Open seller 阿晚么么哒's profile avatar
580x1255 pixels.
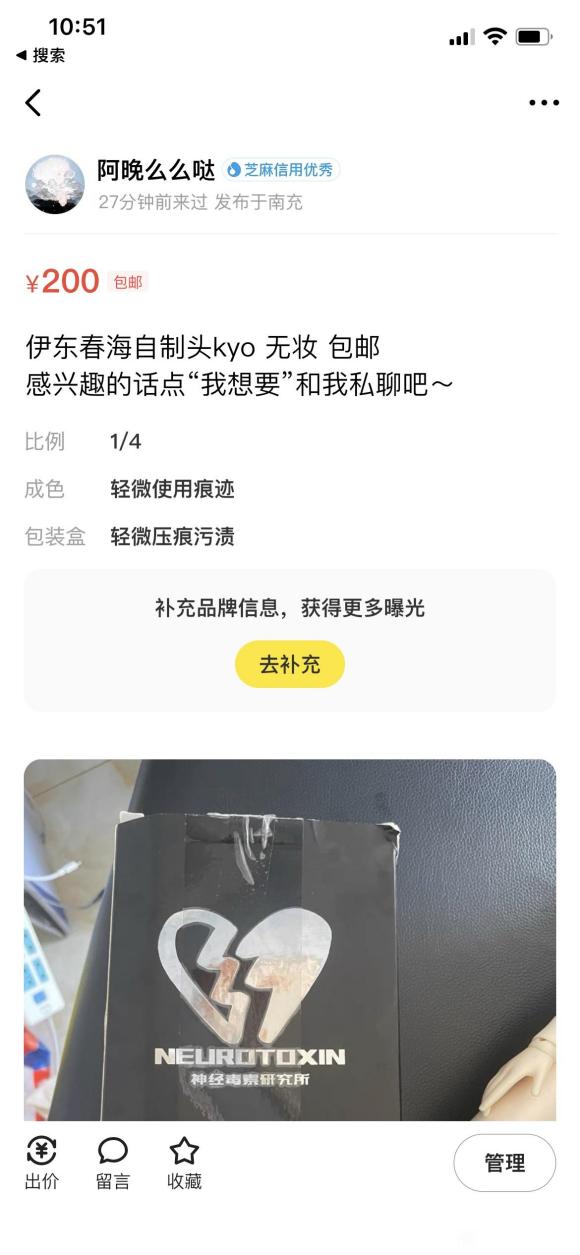[x=54, y=184]
